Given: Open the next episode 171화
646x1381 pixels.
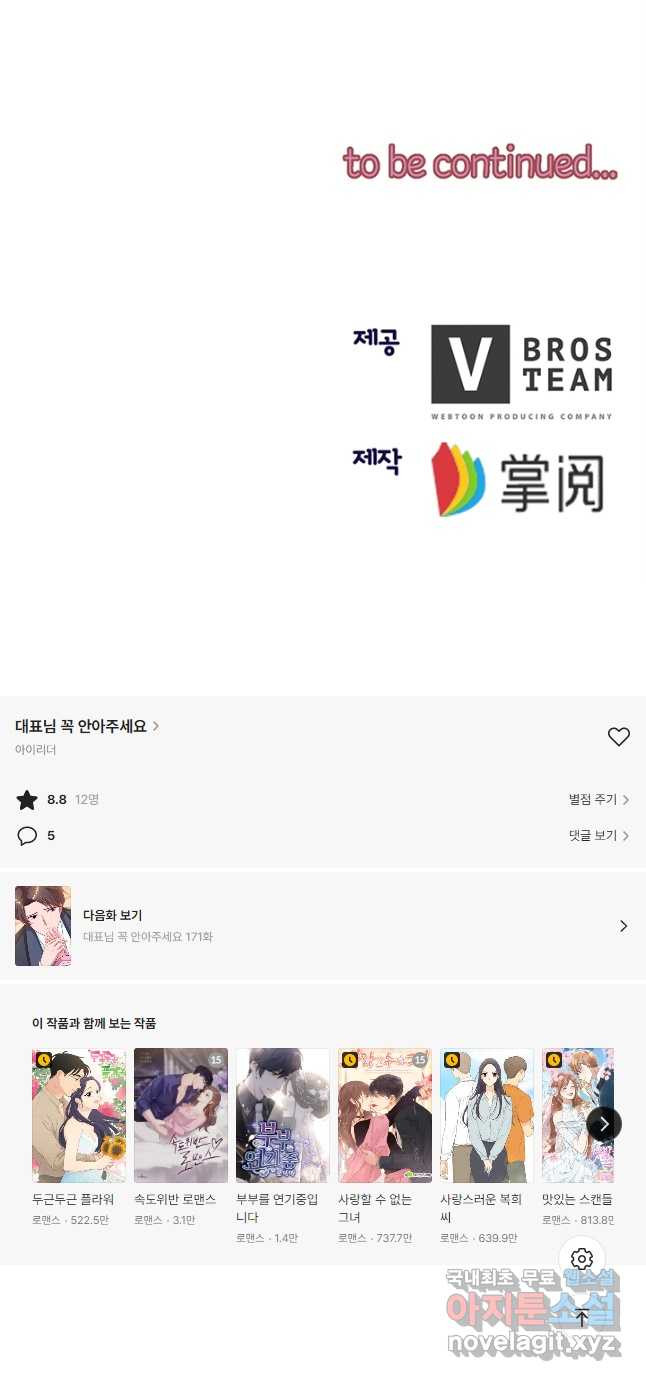Looking at the screenshot, I should point(322,926).
